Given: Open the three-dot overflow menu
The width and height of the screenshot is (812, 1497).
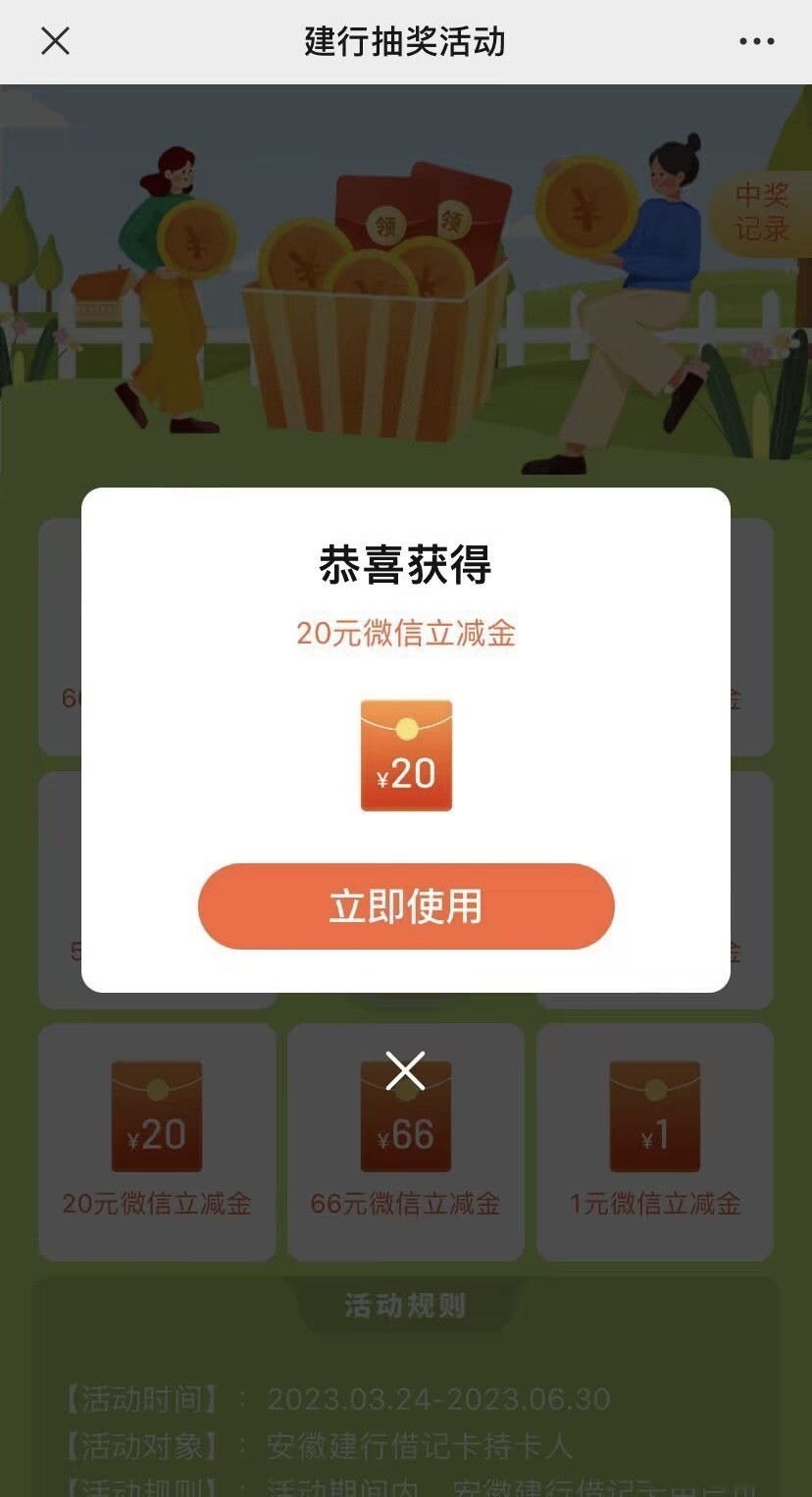Looking at the screenshot, I should pos(756,41).
